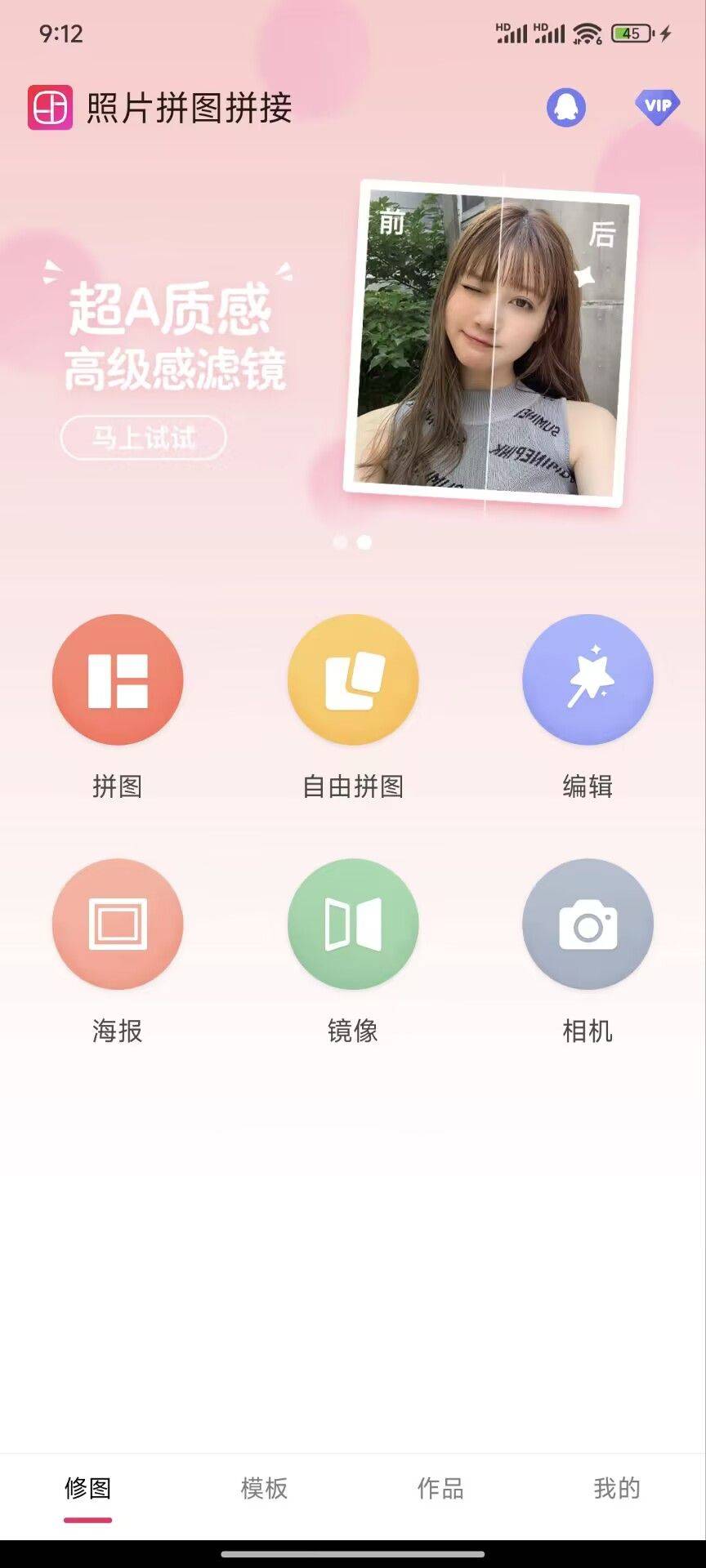Select the 修图 tab
The width and height of the screenshot is (706, 1568).
[87, 1488]
